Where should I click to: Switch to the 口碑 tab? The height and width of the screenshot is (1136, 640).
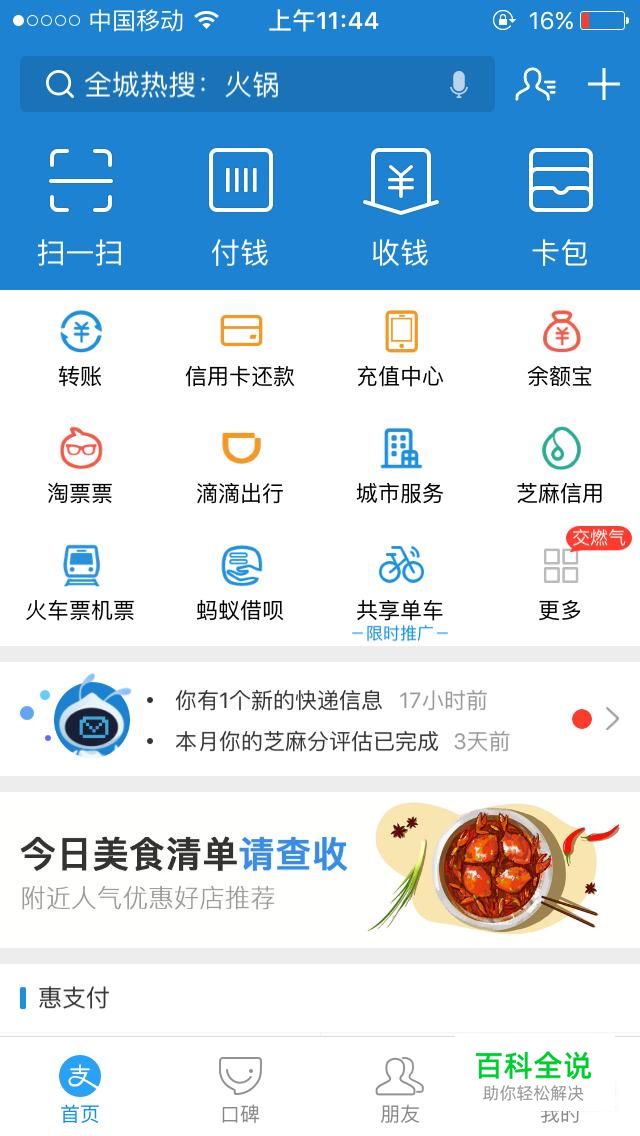240,1089
